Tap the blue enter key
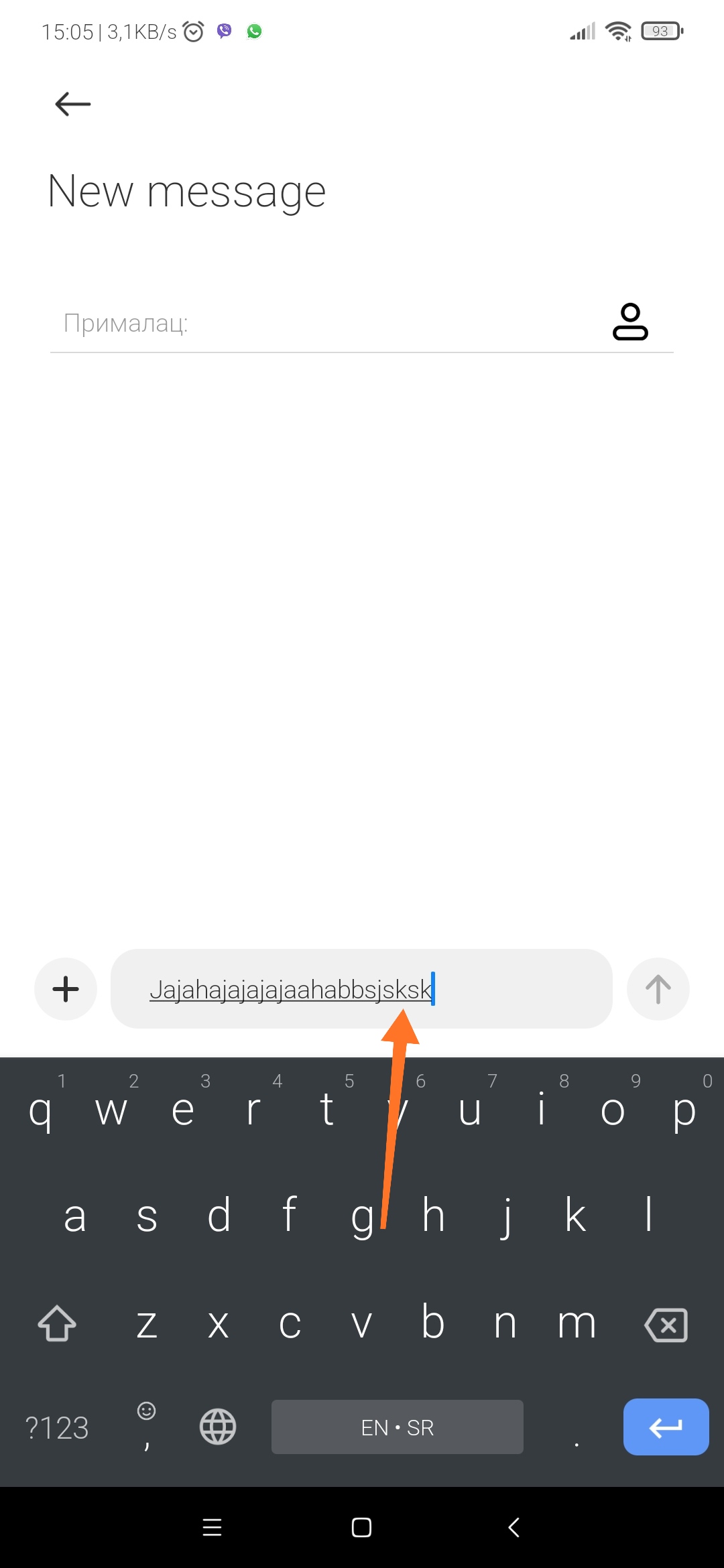This screenshot has width=724, height=1568. (x=666, y=1427)
